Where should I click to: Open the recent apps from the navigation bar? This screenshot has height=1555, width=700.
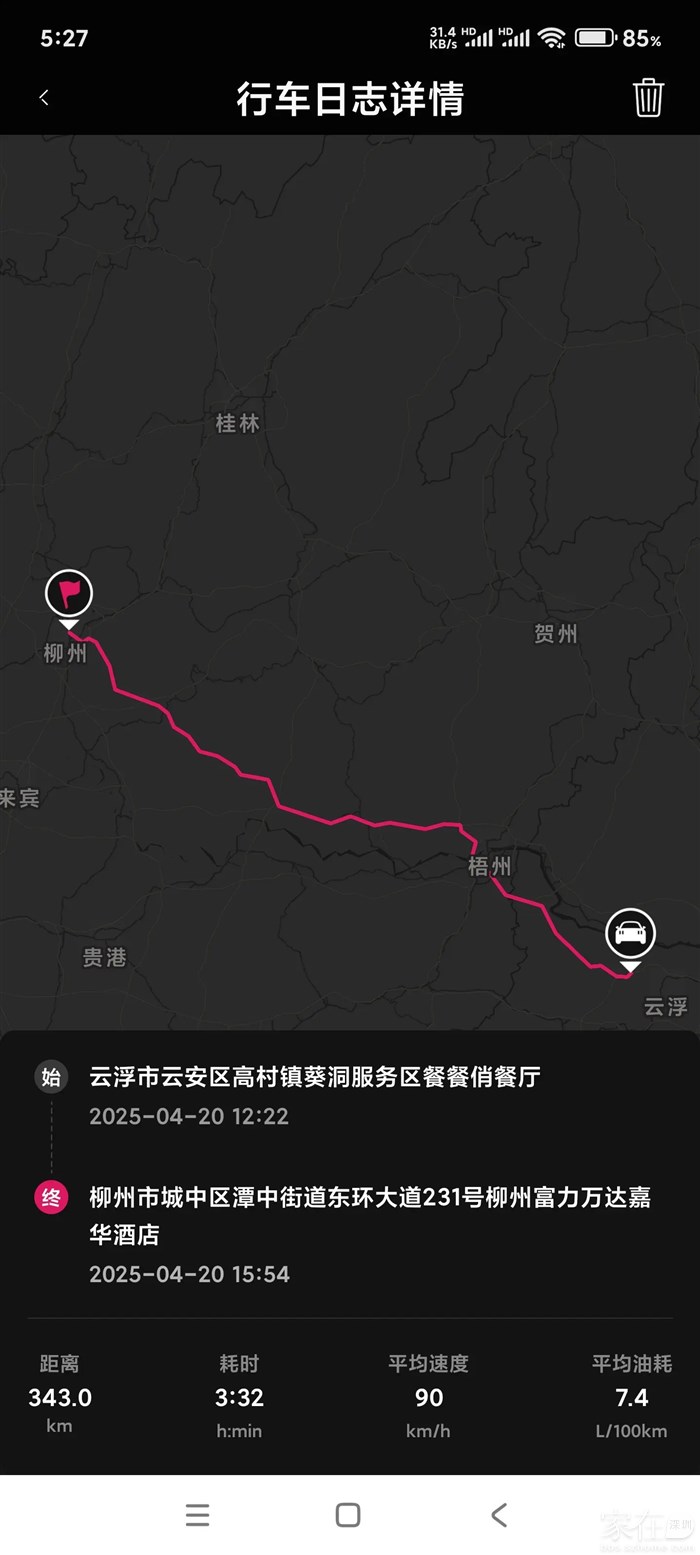pos(198,1515)
